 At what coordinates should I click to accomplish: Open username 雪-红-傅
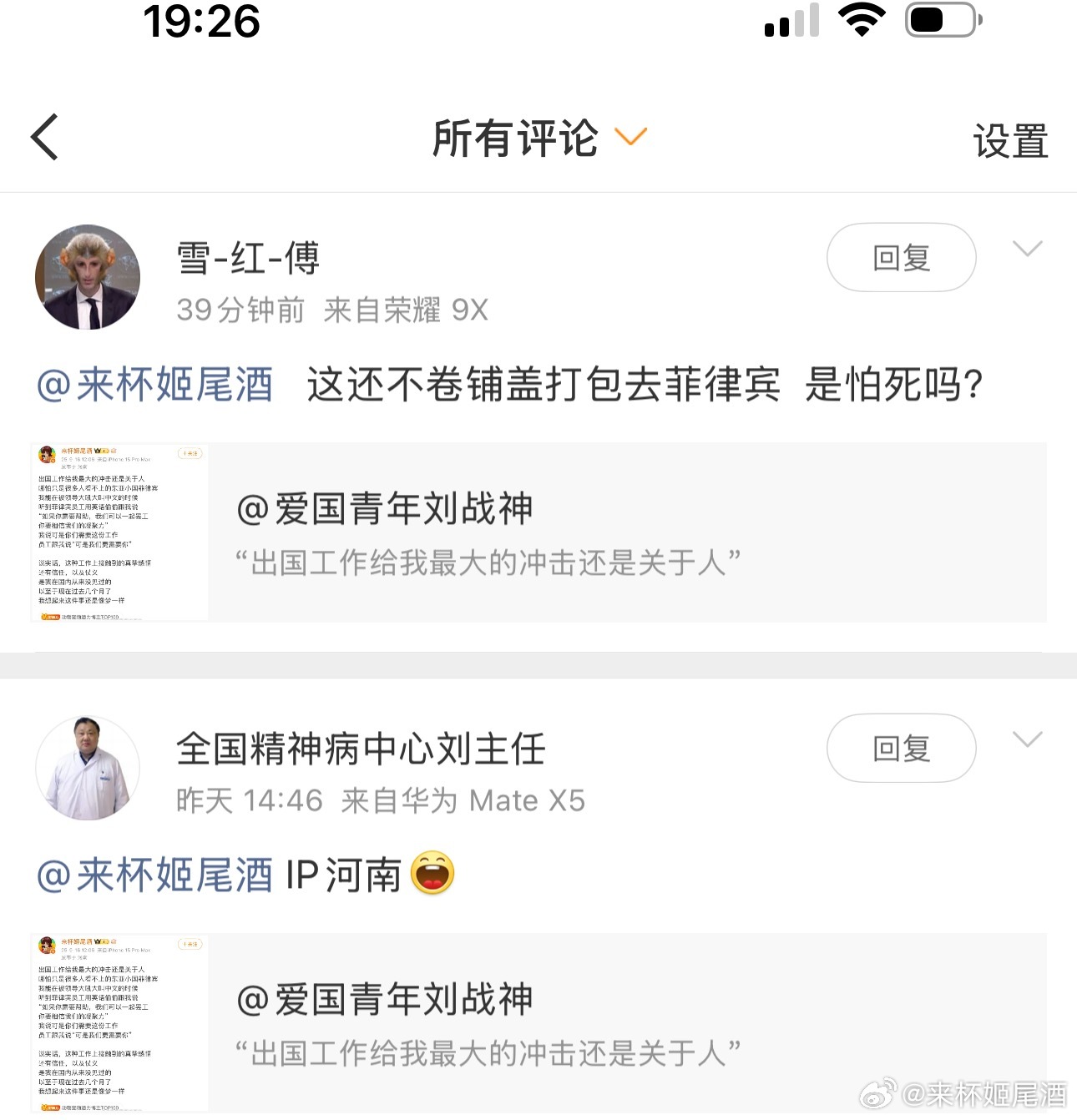248,258
